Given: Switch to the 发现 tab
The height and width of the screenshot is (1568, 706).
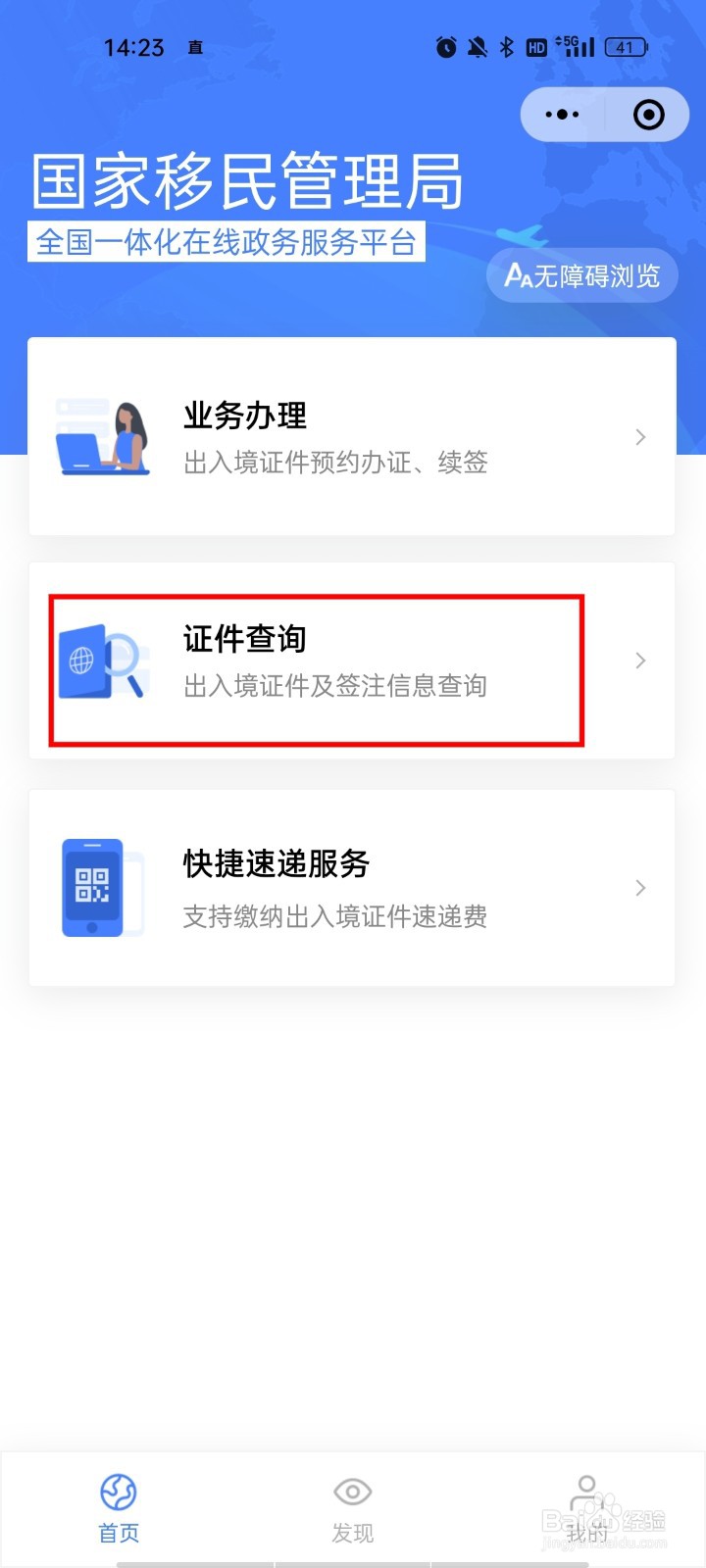Looking at the screenshot, I should (351, 1507).
